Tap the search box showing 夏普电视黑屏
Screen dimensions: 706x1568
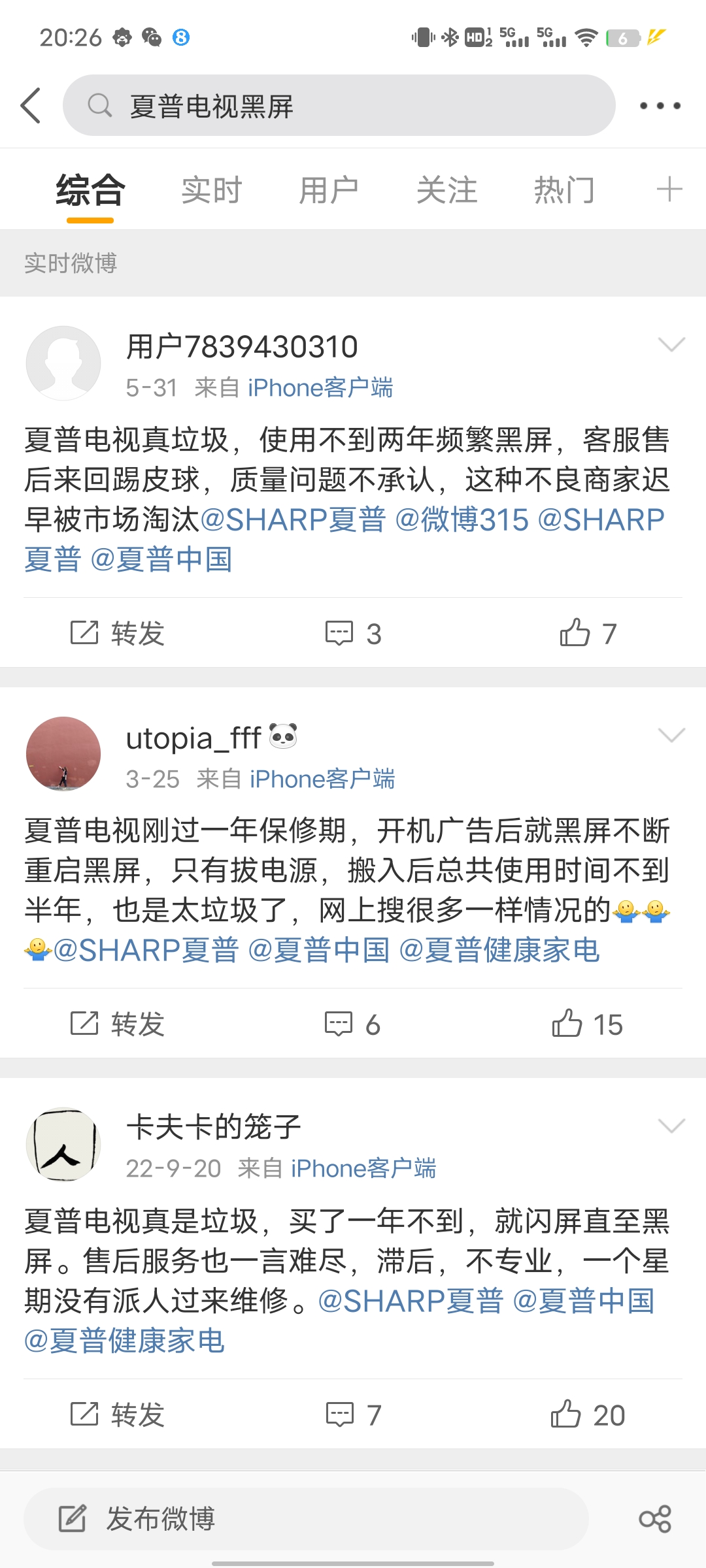[x=339, y=106]
